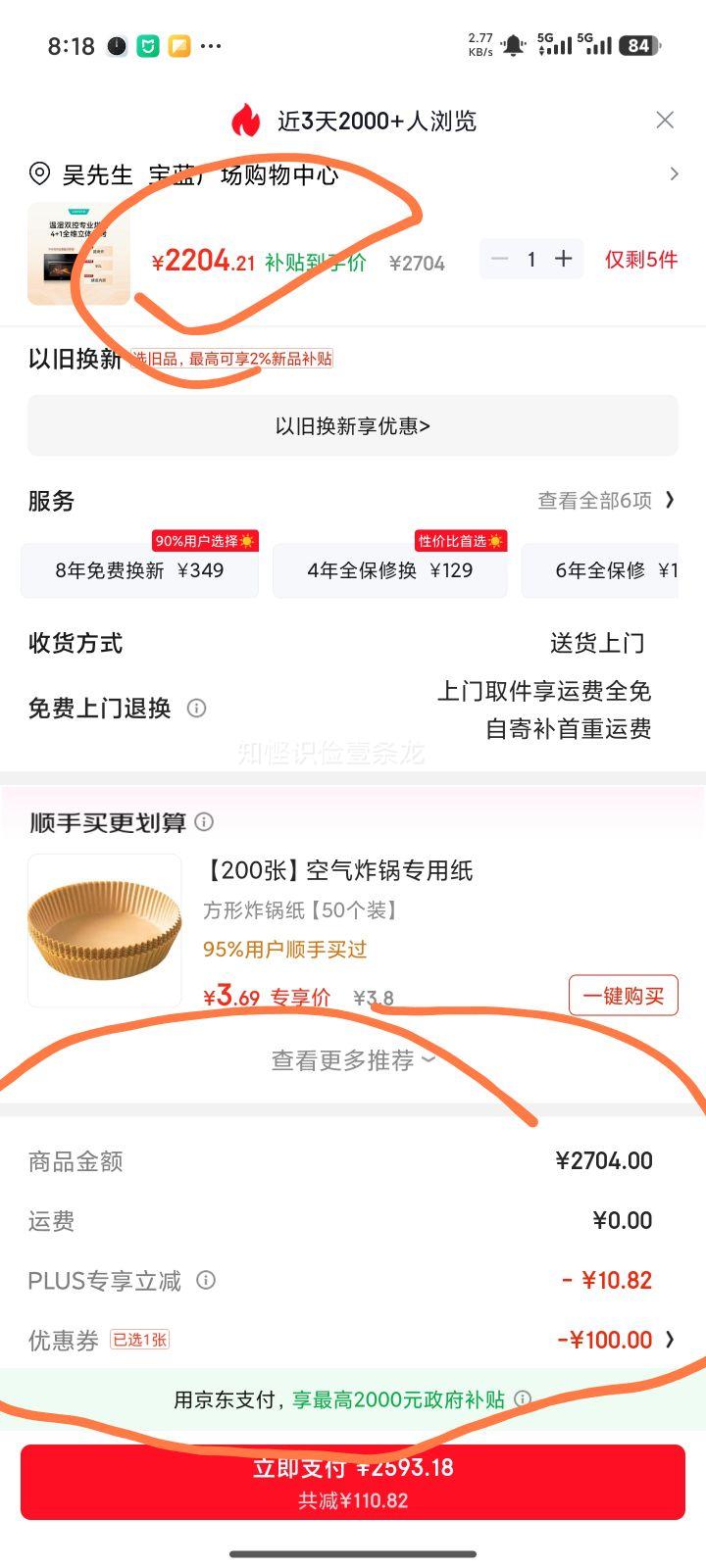Image resolution: width=706 pixels, height=1568 pixels.
Task: Open the info icon beside PLUS专享立减
Action: click(206, 1280)
